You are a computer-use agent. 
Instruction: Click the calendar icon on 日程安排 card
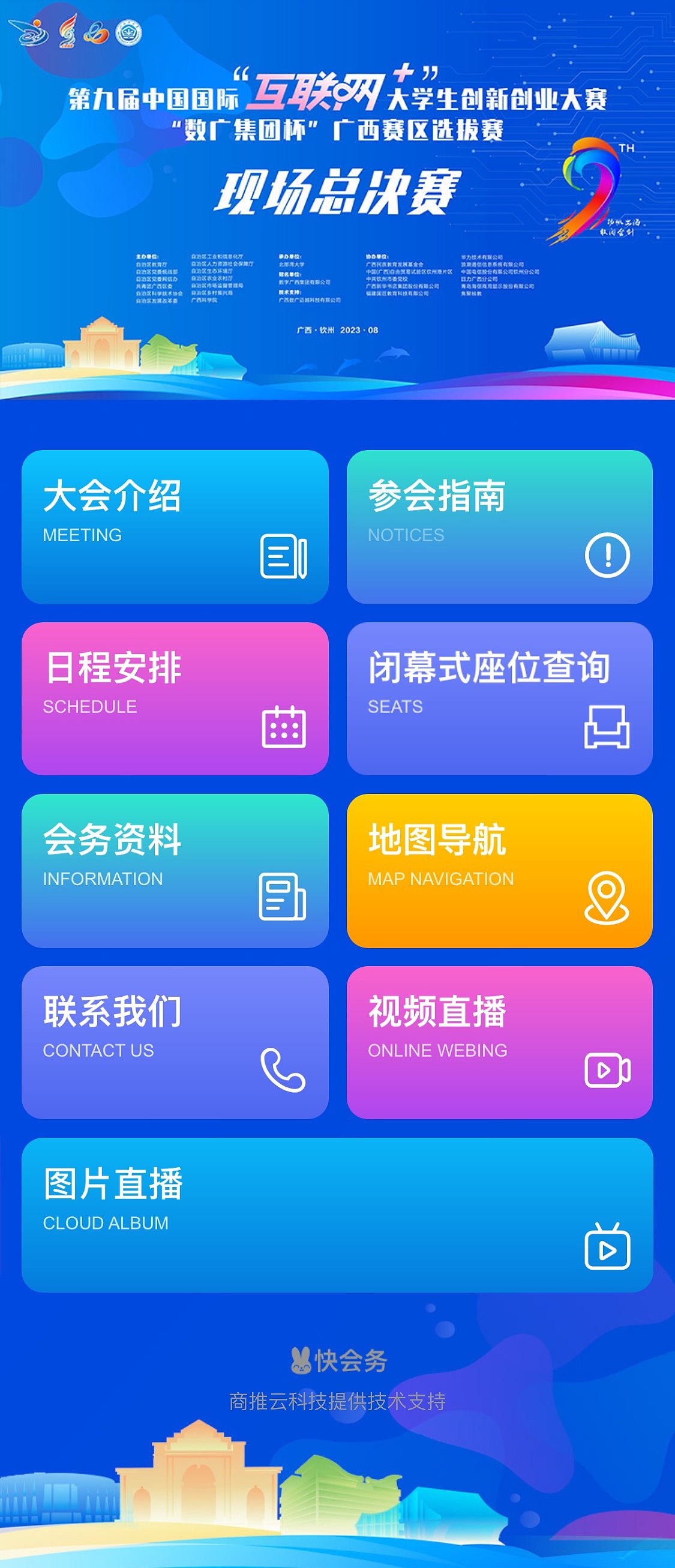(283, 728)
